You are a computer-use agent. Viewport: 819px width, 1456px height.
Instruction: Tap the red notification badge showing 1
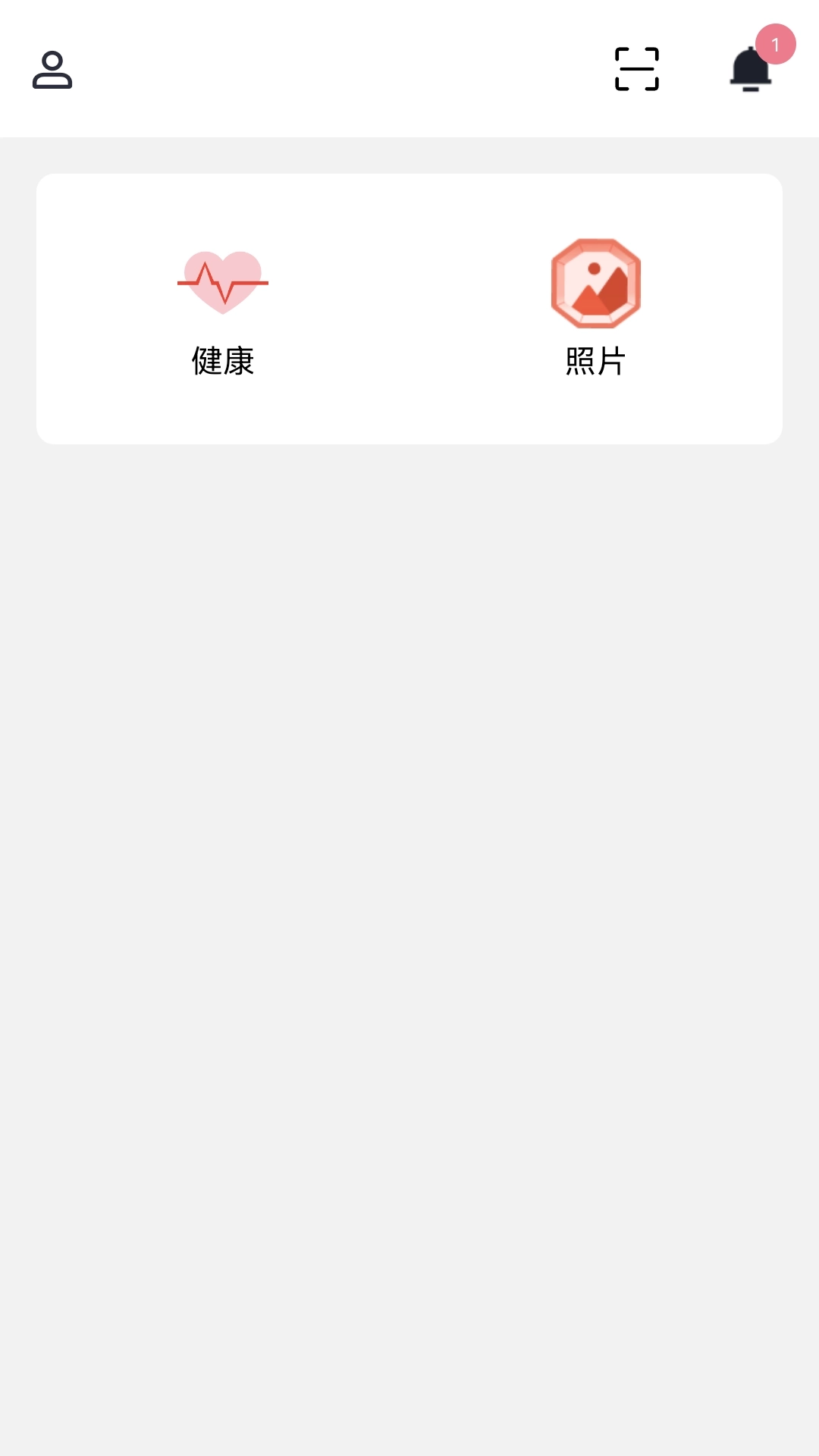[777, 45]
